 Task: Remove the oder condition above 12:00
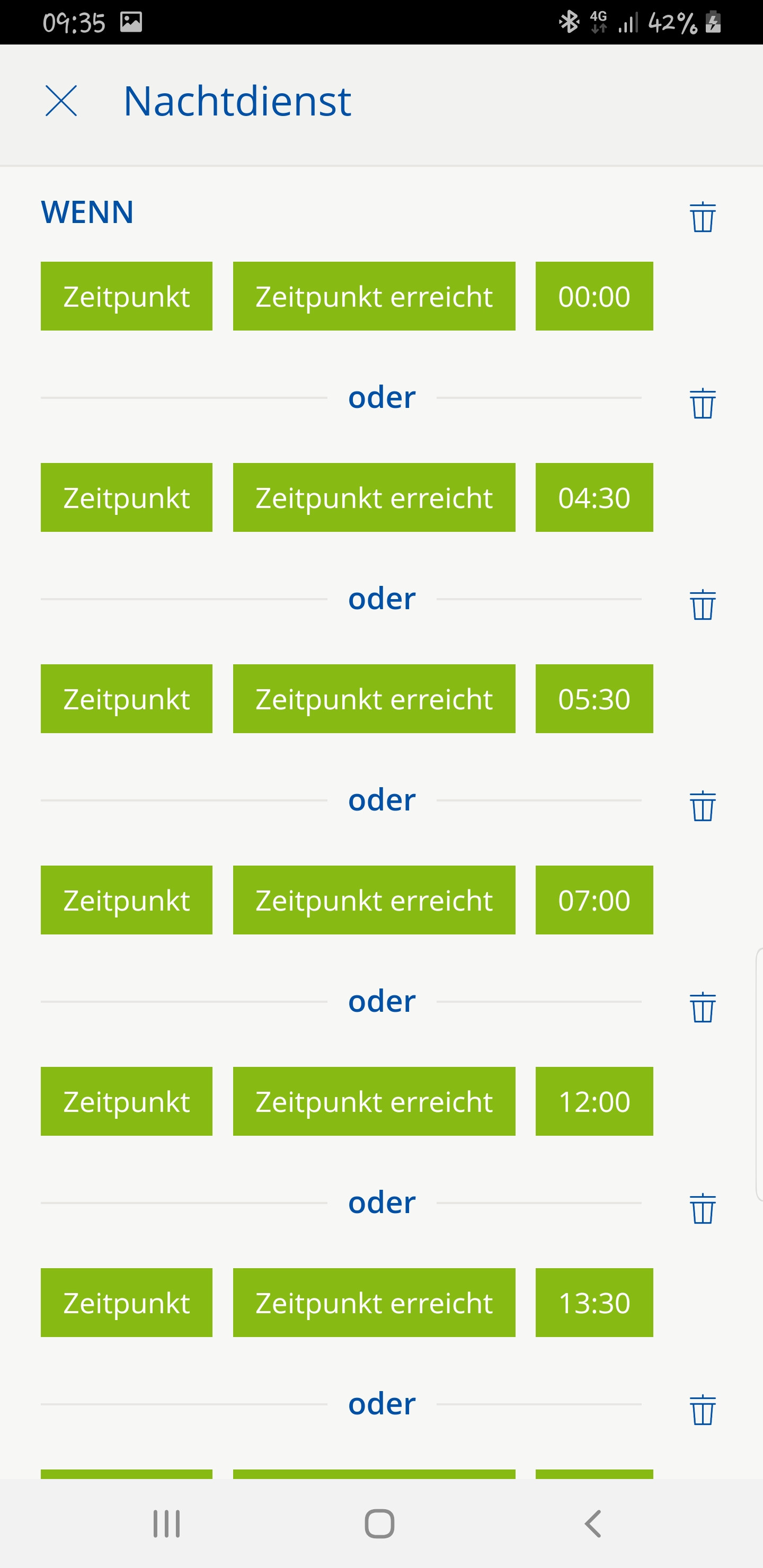(x=702, y=1008)
